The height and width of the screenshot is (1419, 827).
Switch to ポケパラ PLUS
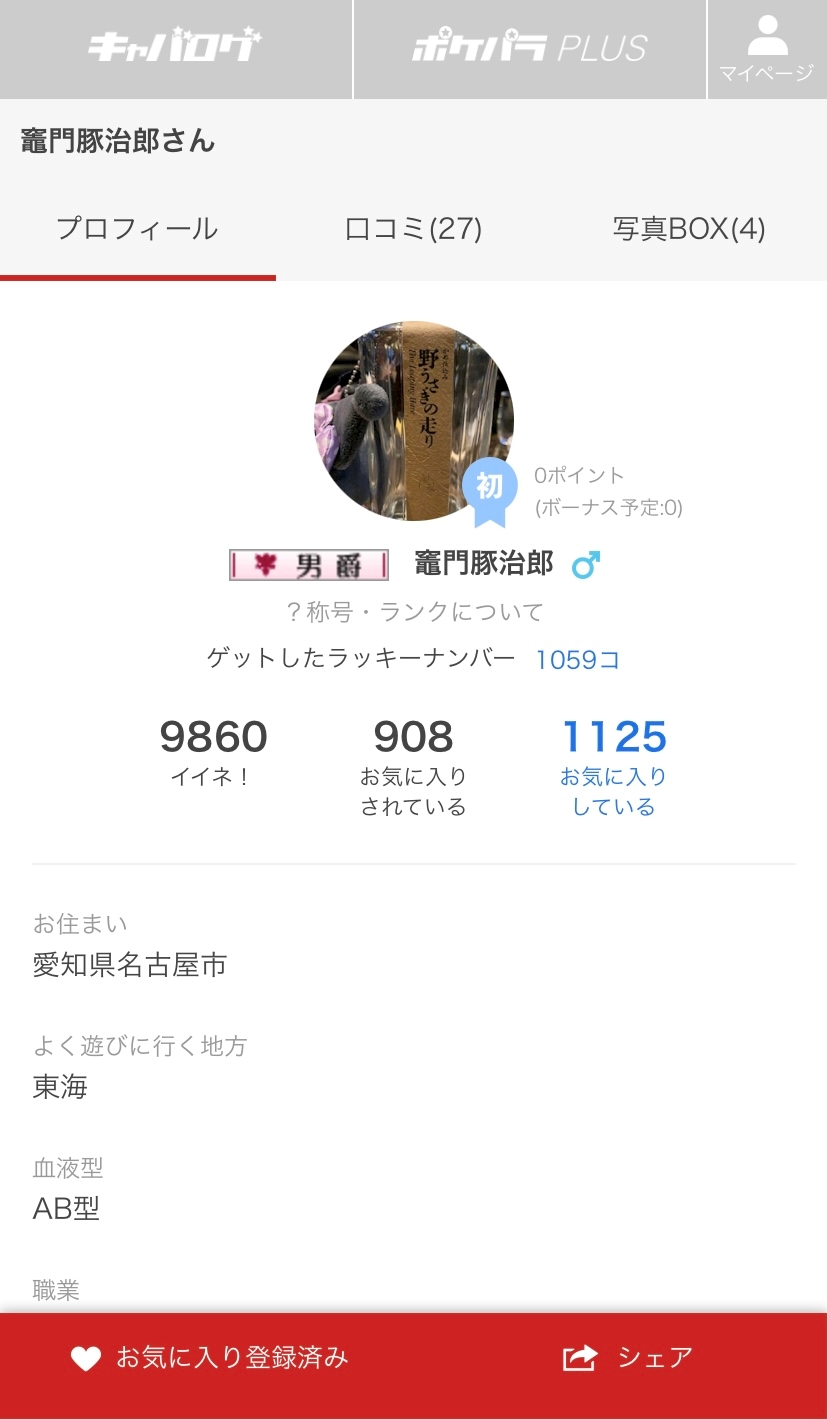(530, 49)
